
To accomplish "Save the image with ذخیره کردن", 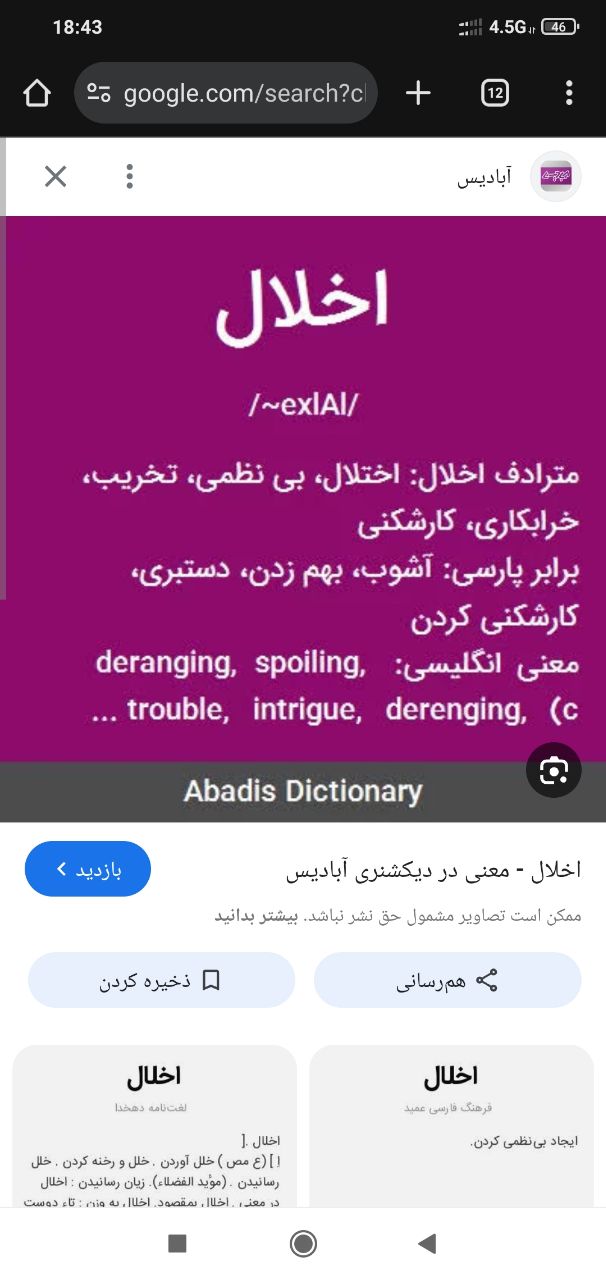I will click(x=161, y=980).
